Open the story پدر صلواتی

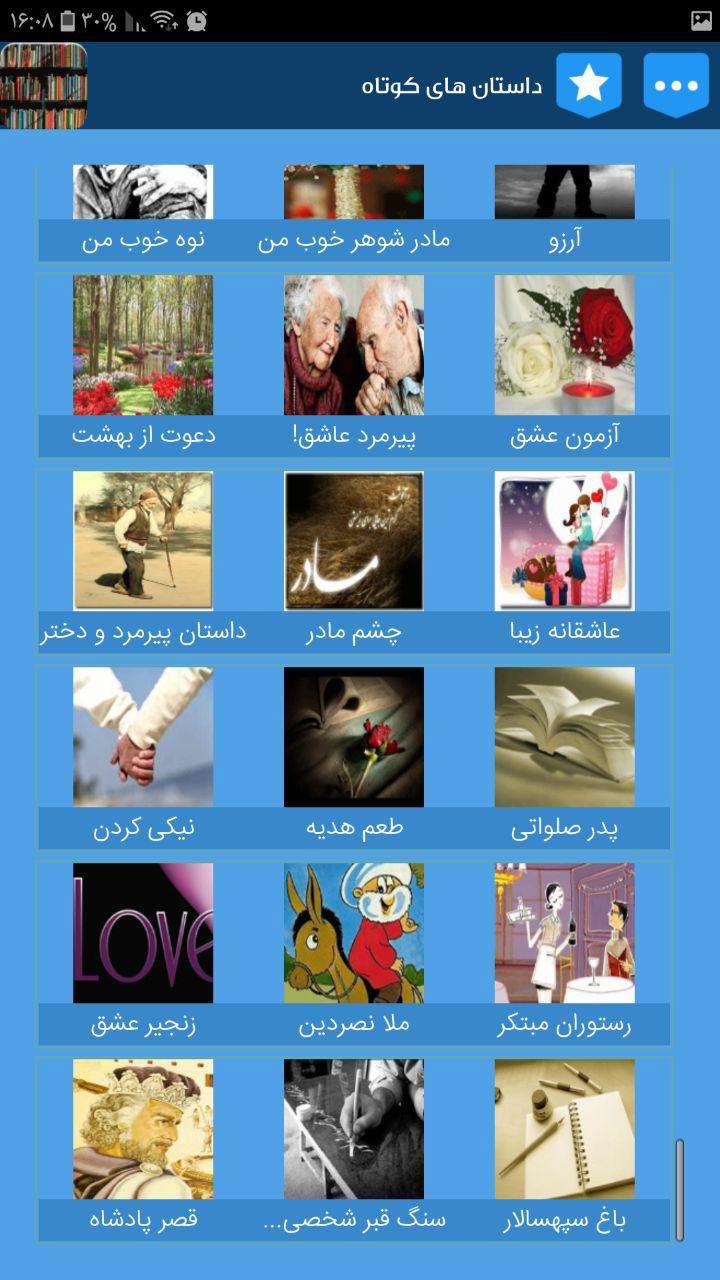[x=565, y=757]
